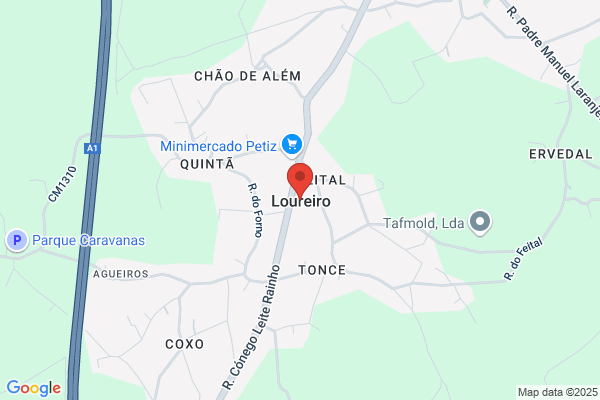Tap the Parque Caravanas parking marker

tap(17, 240)
